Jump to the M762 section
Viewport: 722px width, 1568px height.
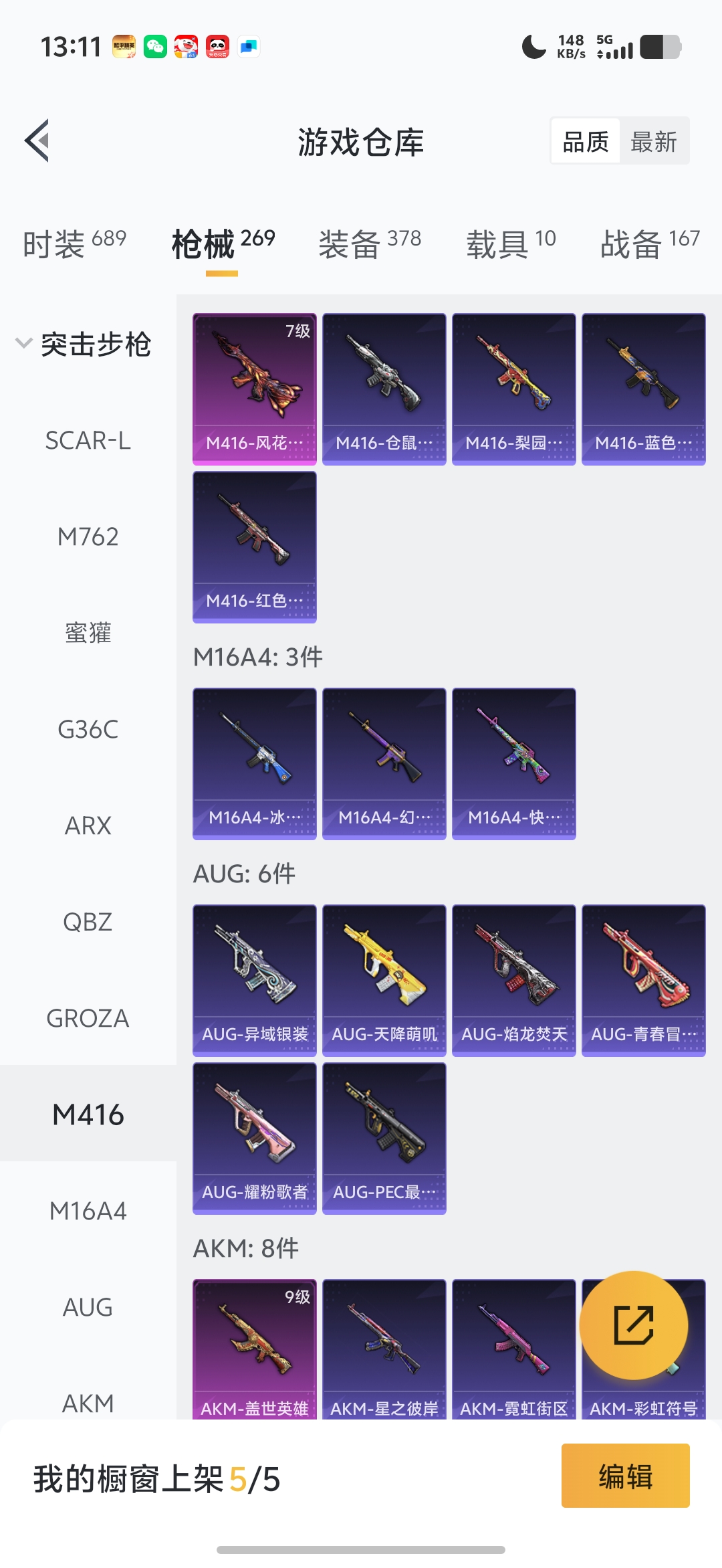point(88,536)
